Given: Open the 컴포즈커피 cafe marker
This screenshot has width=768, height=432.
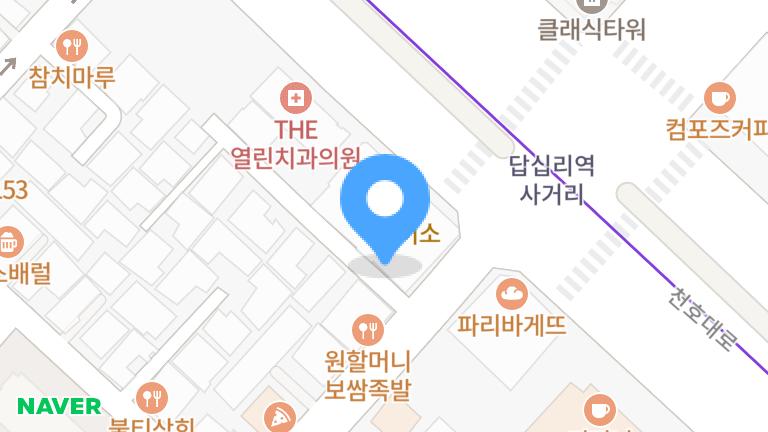Looking at the screenshot, I should pyautogui.click(x=719, y=98).
